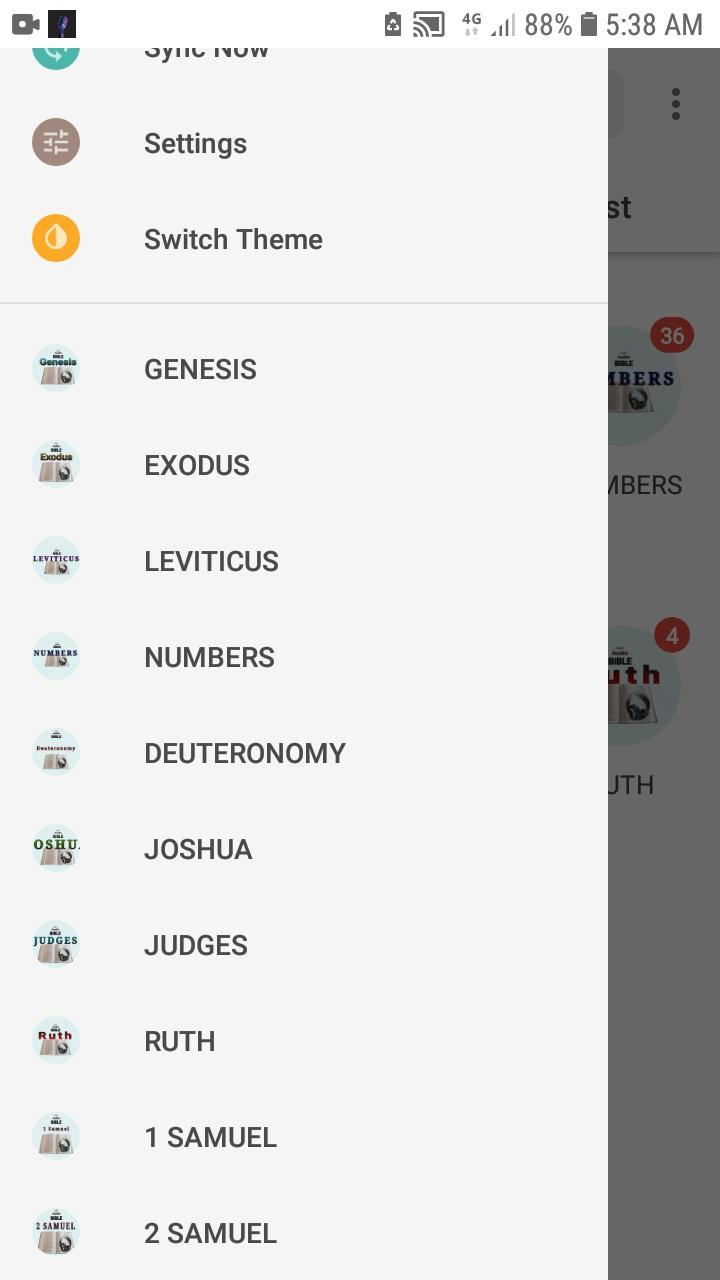Screen dimensions: 720x1280
Task: Tap the JUDGES entry
Action: 304,945
